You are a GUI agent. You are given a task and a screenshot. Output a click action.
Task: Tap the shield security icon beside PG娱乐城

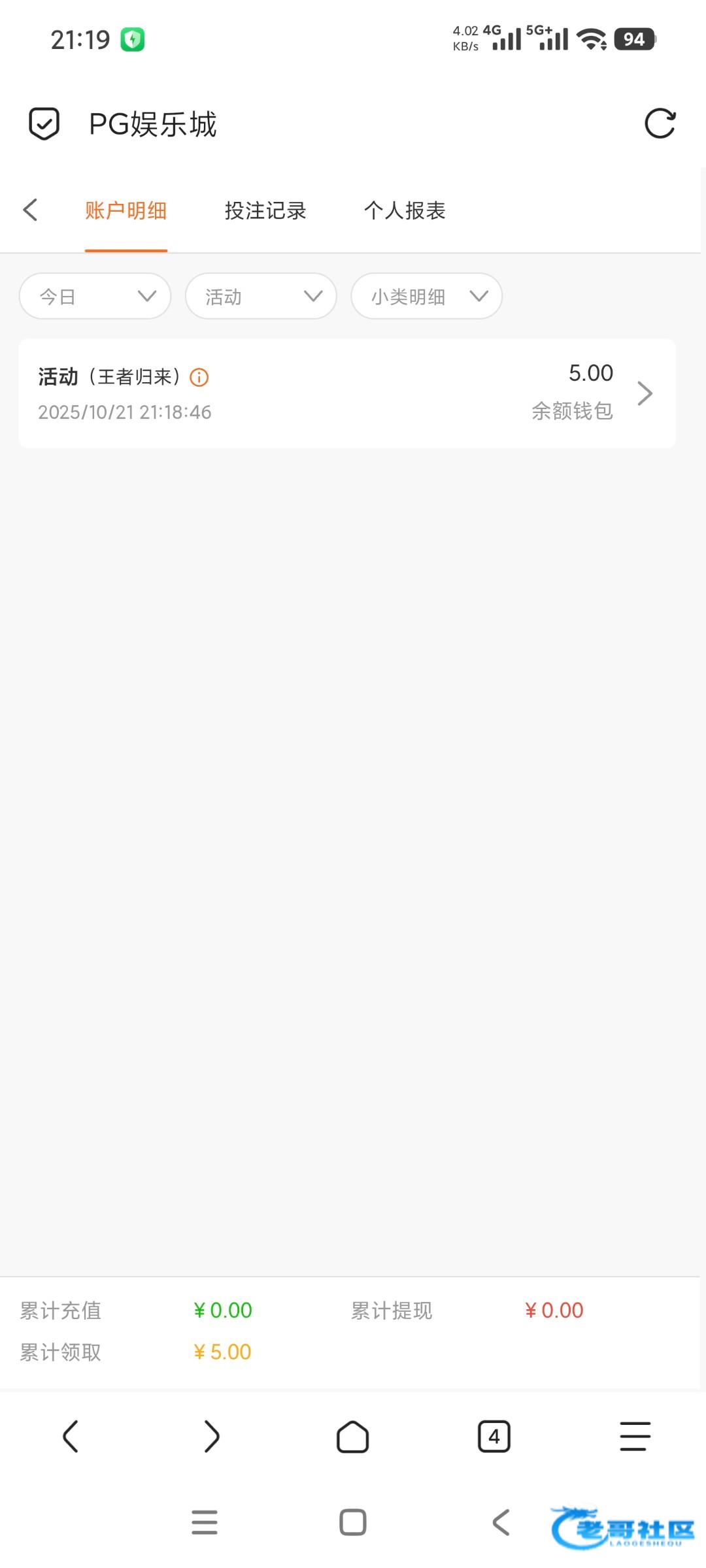coord(44,123)
